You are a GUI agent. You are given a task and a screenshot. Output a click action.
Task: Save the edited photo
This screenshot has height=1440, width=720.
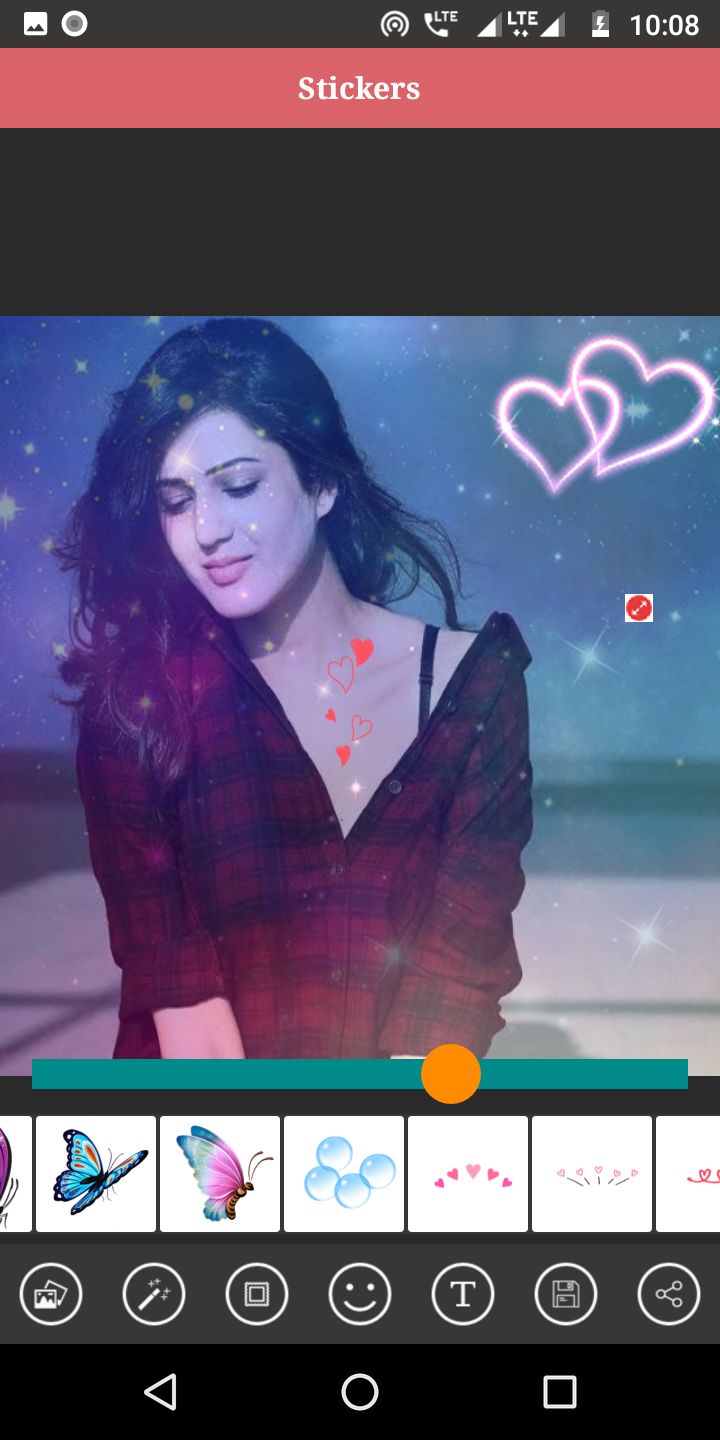point(566,1294)
